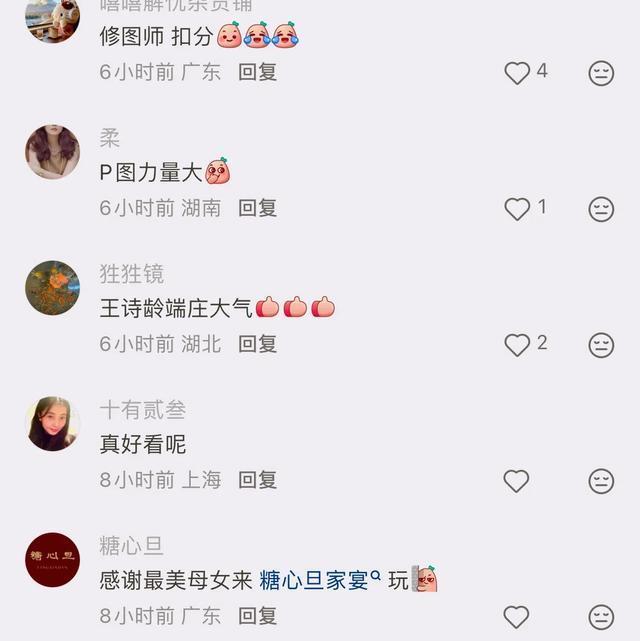
Task: Open 狌狌镜's profile avatar
Action: [x=52, y=288]
